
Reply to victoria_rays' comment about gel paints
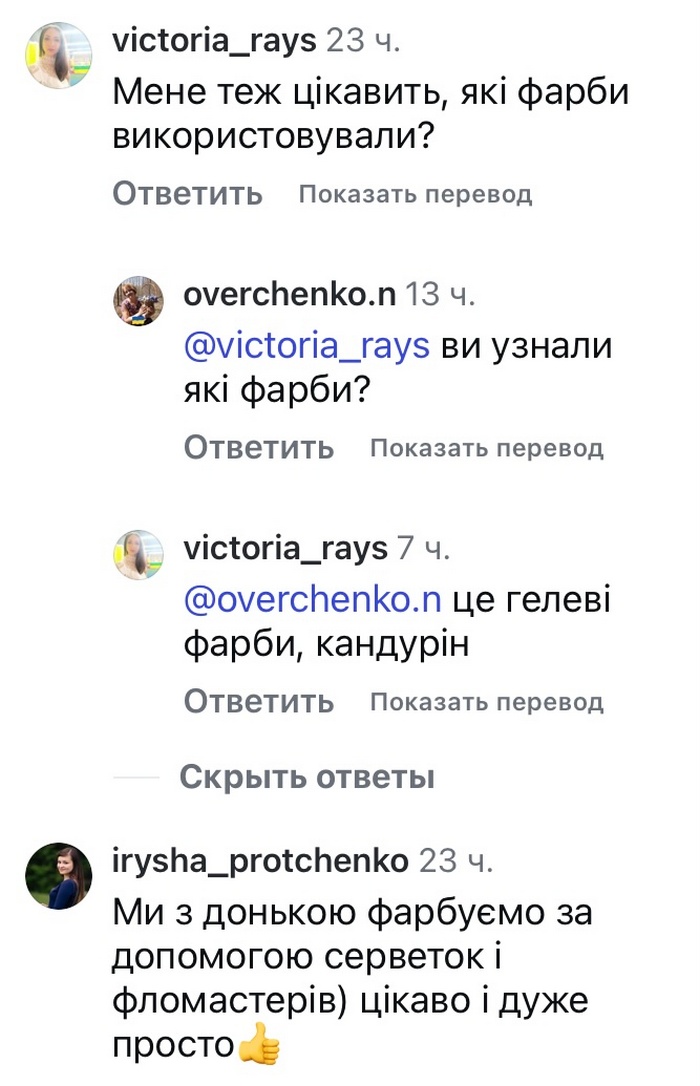pos(258,701)
